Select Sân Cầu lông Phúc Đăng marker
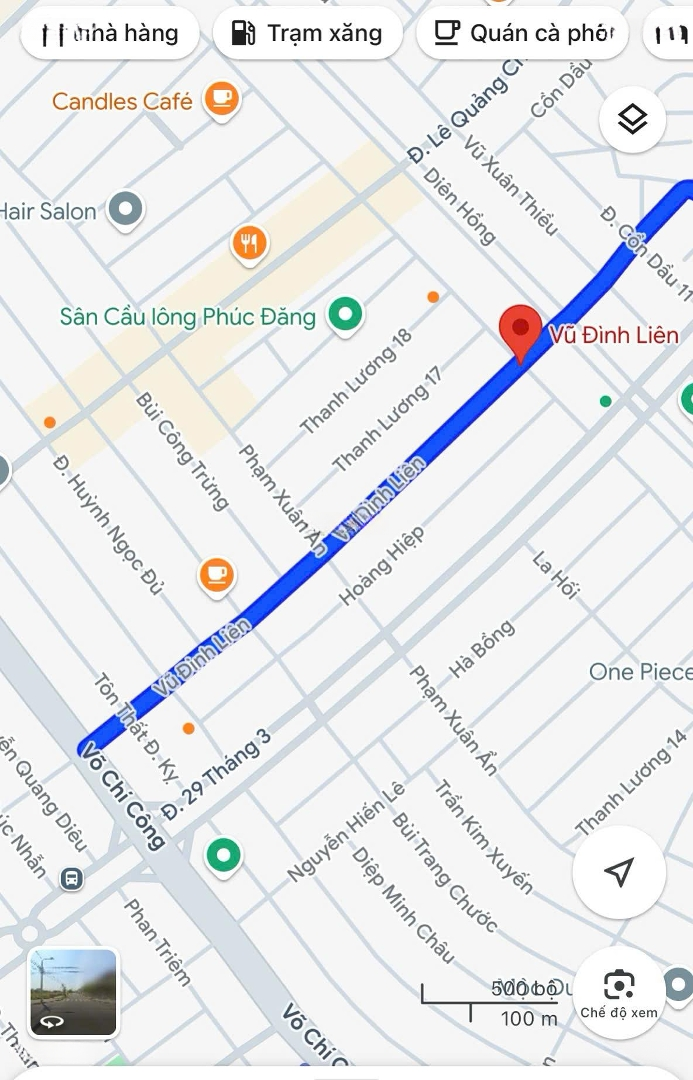693x1080 pixels. [346, 316]
